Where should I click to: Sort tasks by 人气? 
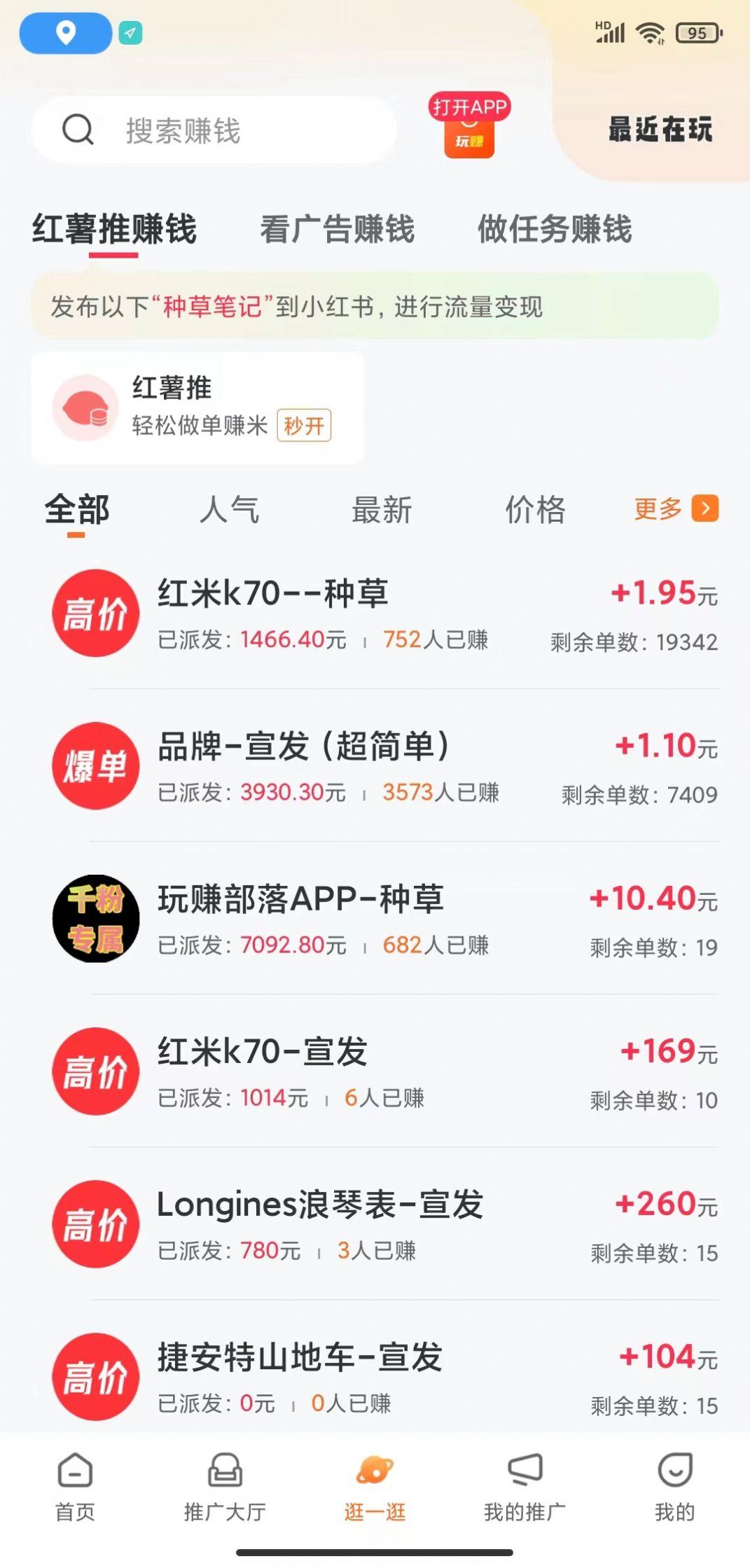[229, 509]
